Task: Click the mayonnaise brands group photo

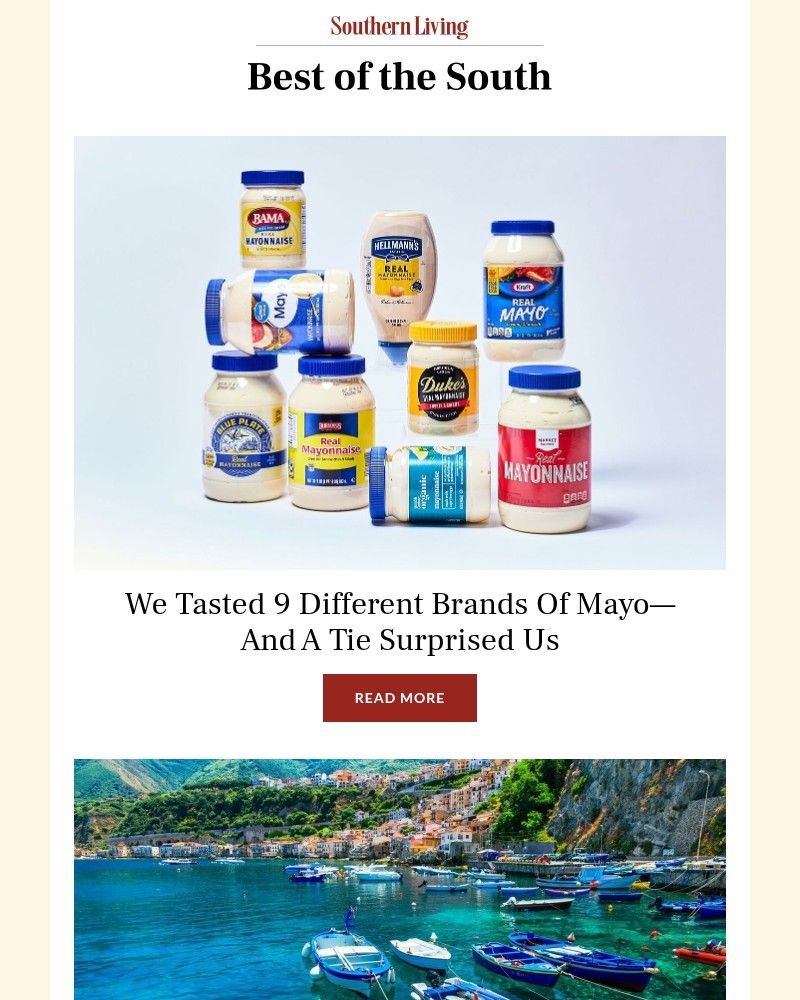Action: [x=400, y=352]
